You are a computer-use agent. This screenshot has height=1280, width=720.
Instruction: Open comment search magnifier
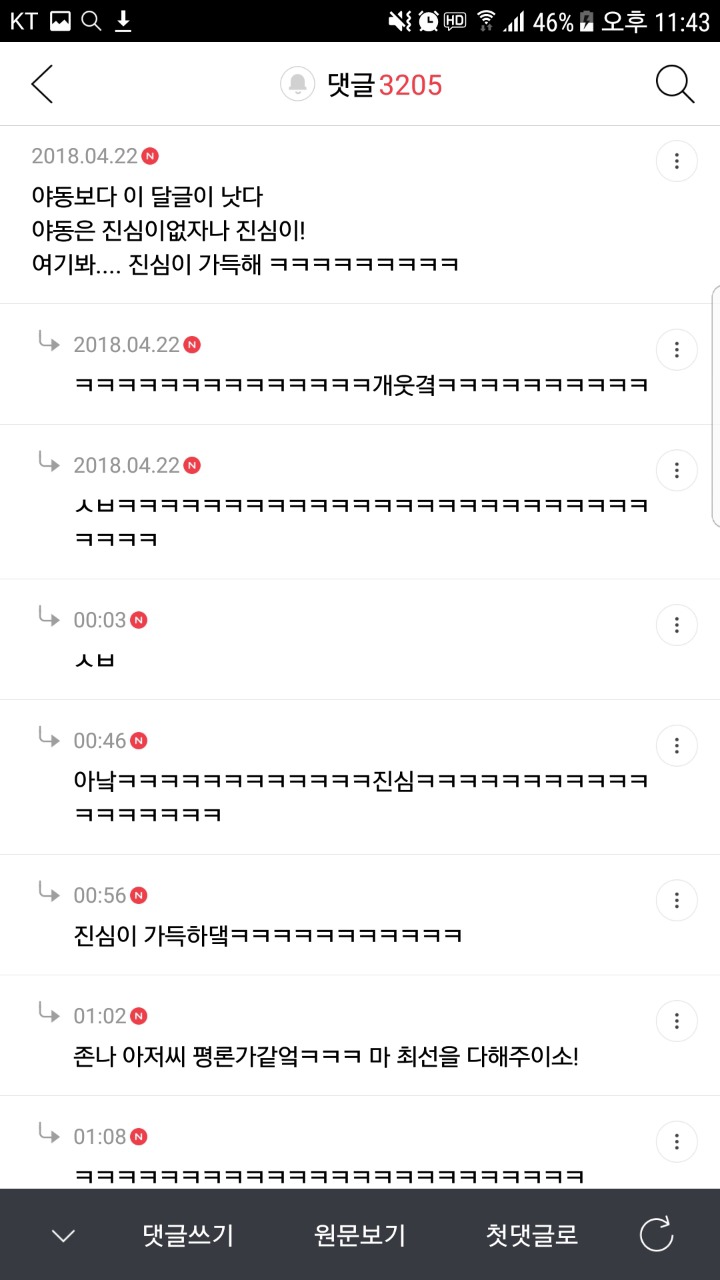click(675, 85)
